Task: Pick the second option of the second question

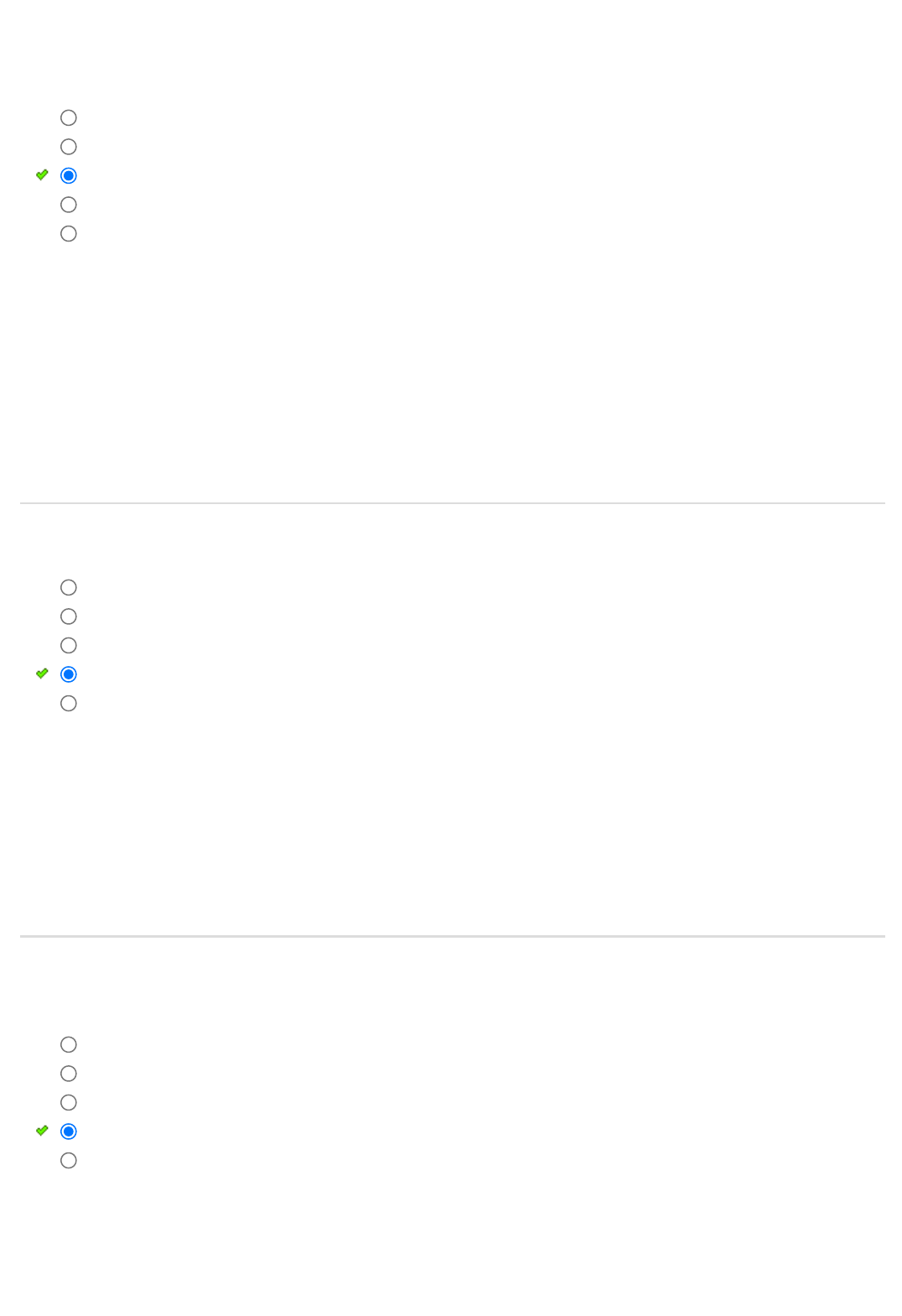Action: 69,616
